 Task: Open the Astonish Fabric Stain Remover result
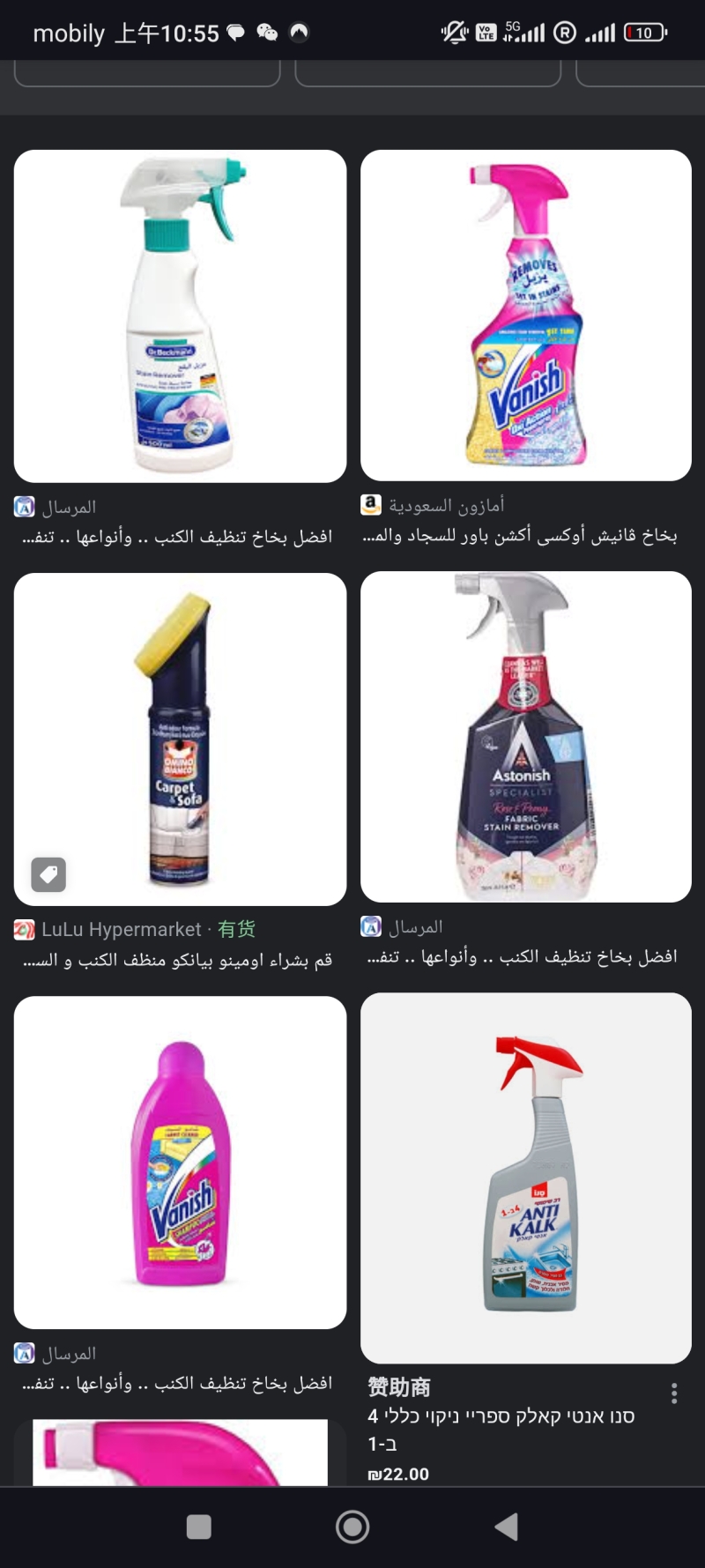click(x=526, y=736)
